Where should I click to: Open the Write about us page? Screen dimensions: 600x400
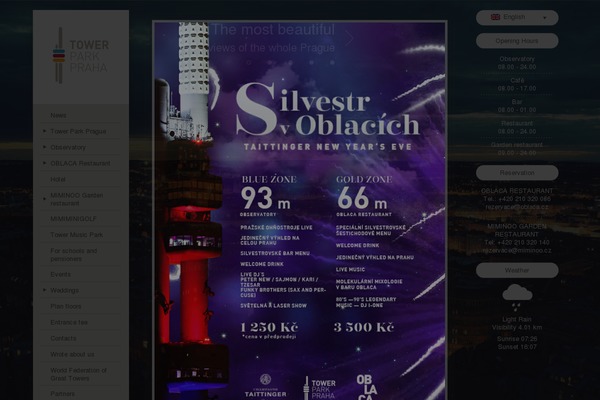72,354
